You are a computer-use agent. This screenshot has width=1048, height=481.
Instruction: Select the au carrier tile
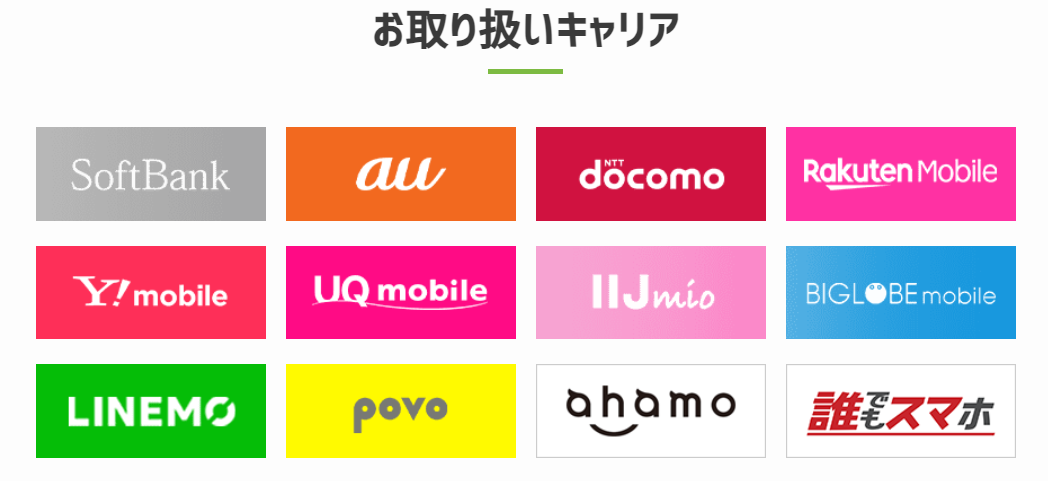coord(401,174)
